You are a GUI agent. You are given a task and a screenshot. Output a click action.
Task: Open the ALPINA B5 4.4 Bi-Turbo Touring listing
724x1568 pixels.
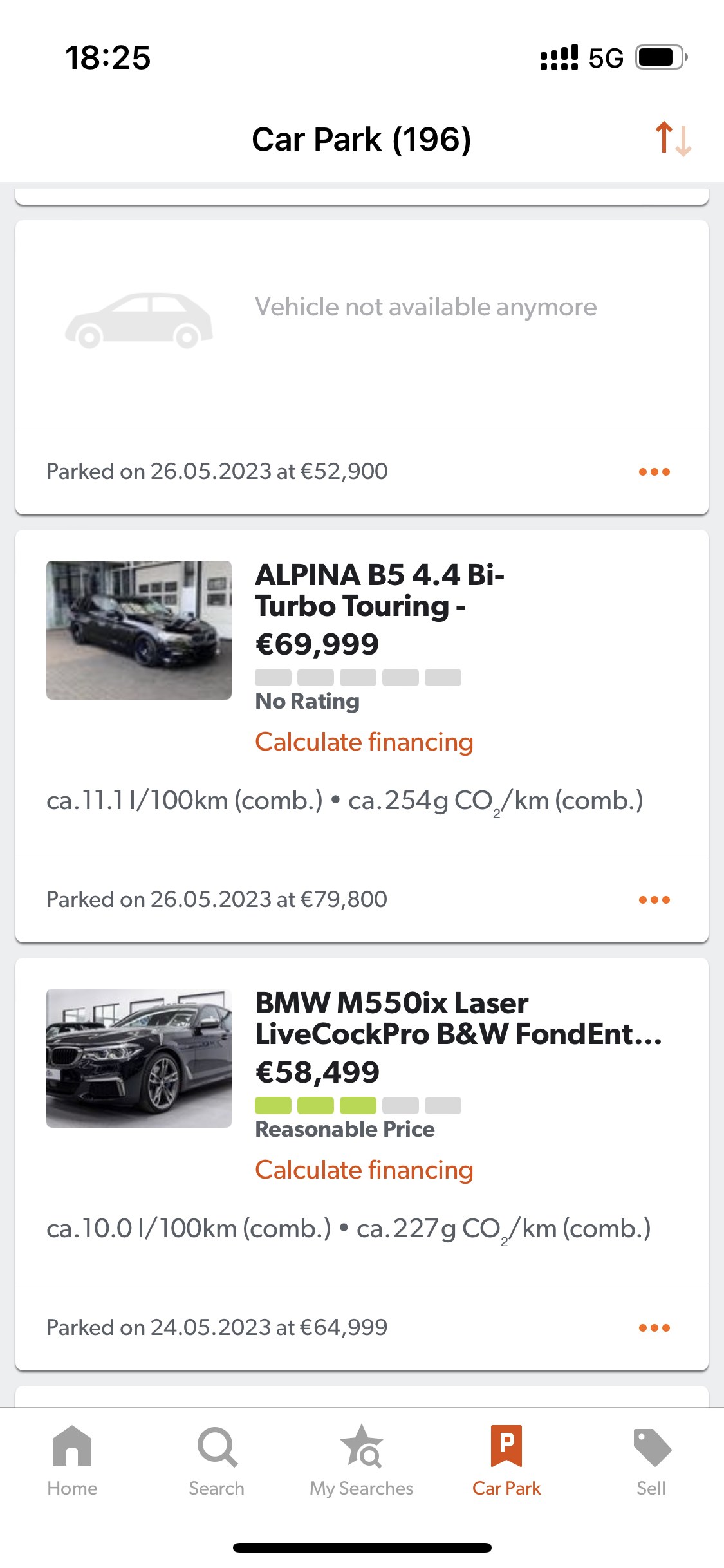pos(380,591)
